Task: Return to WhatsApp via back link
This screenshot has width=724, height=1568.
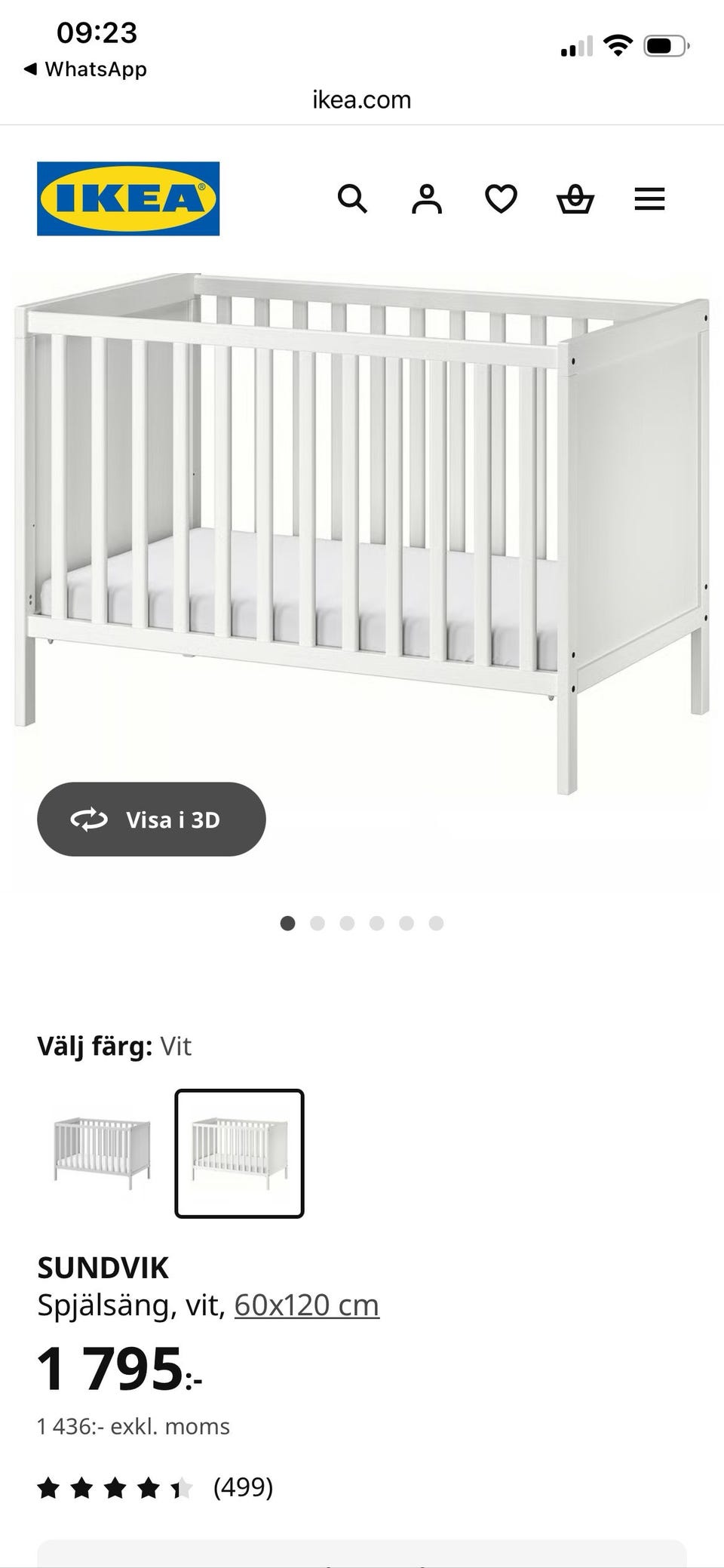Action: [85, 69]
